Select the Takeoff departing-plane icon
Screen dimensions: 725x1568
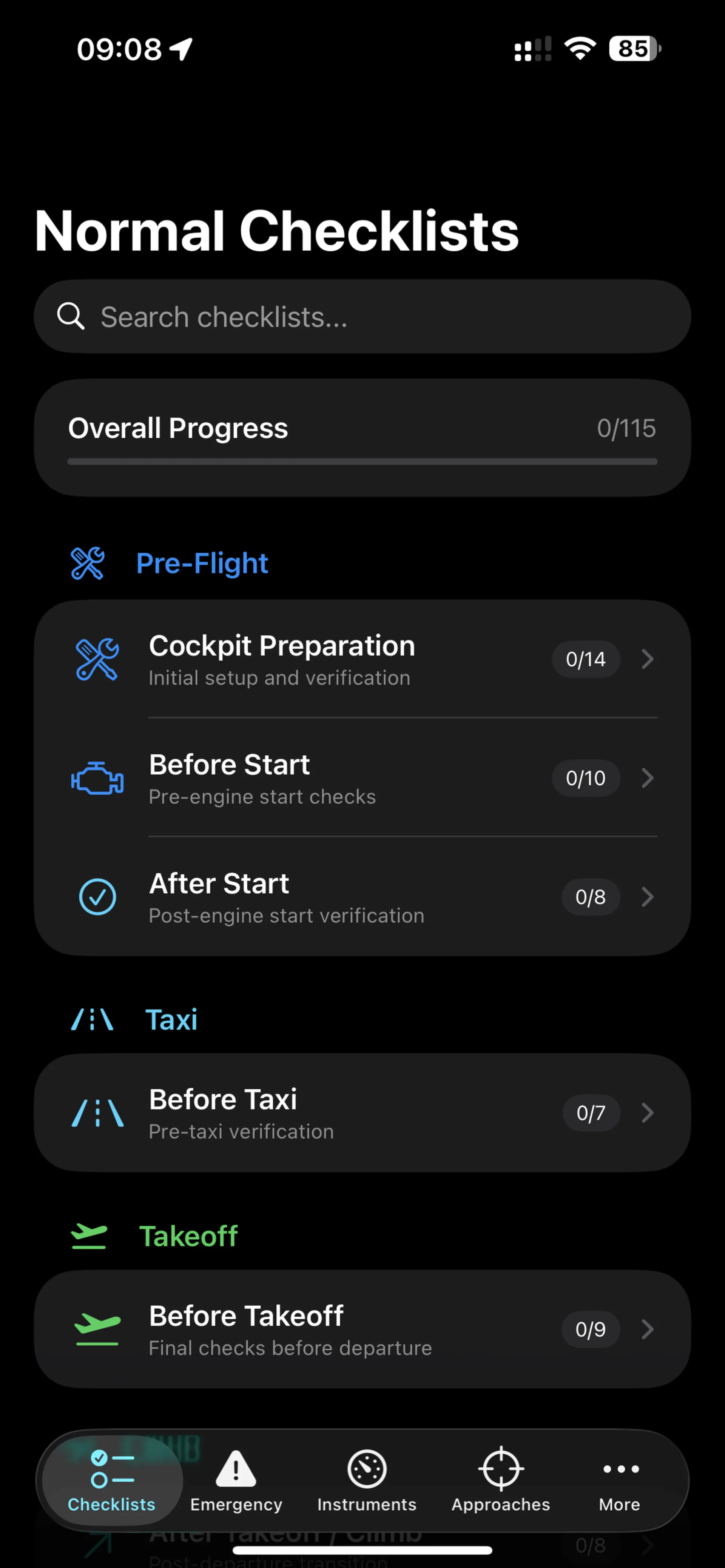[x=89, y=1236]
